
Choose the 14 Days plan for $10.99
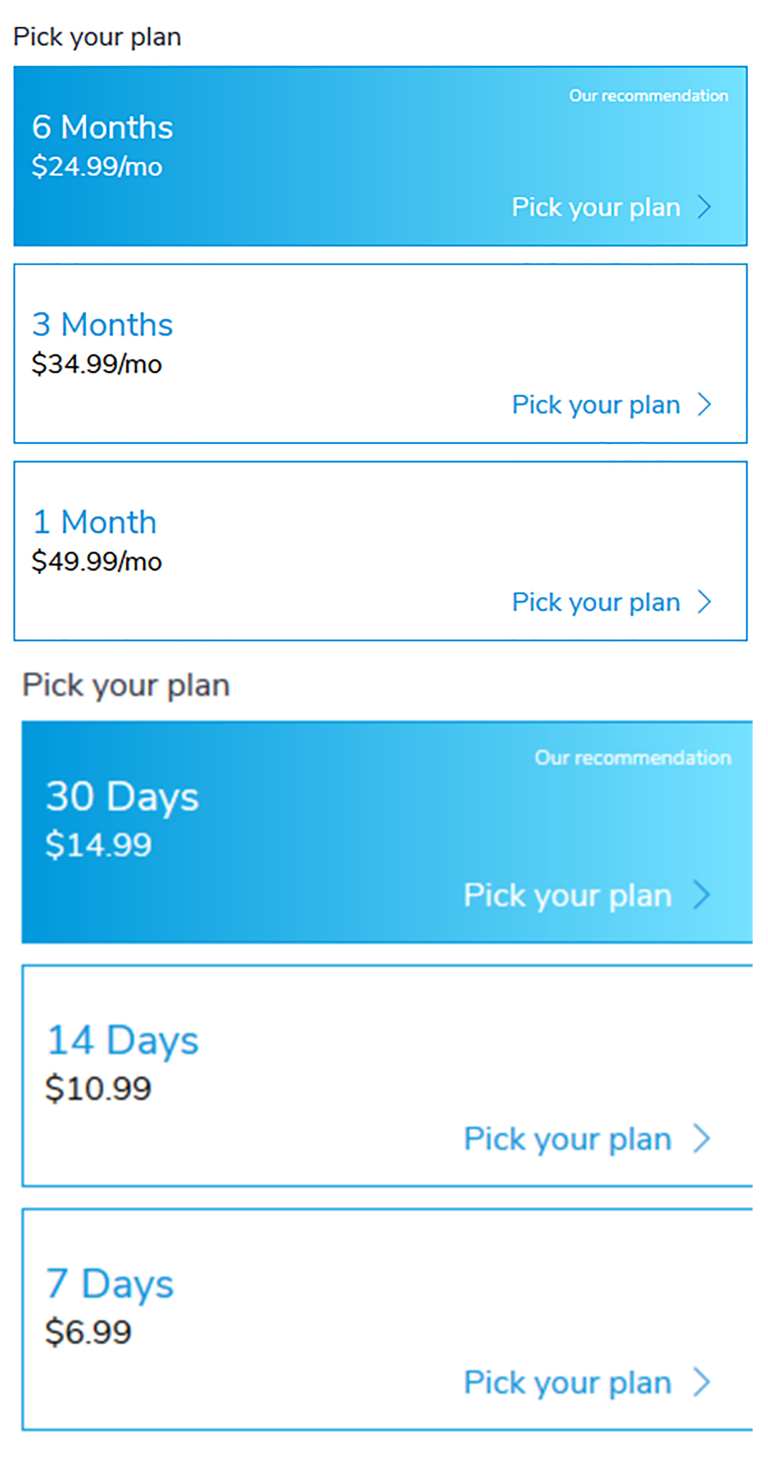tap(386, 1075)
